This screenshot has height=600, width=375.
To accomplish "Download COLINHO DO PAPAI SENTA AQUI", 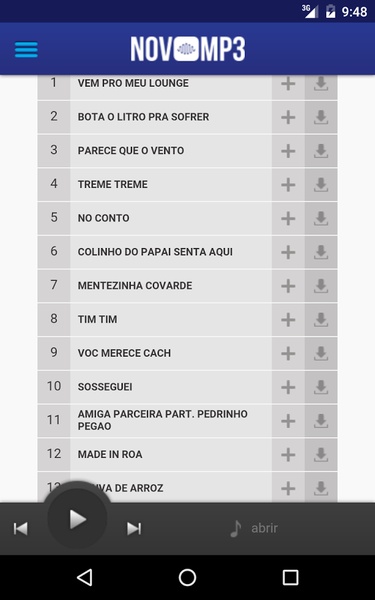I will pyautogui.click(x=321, y=252).
